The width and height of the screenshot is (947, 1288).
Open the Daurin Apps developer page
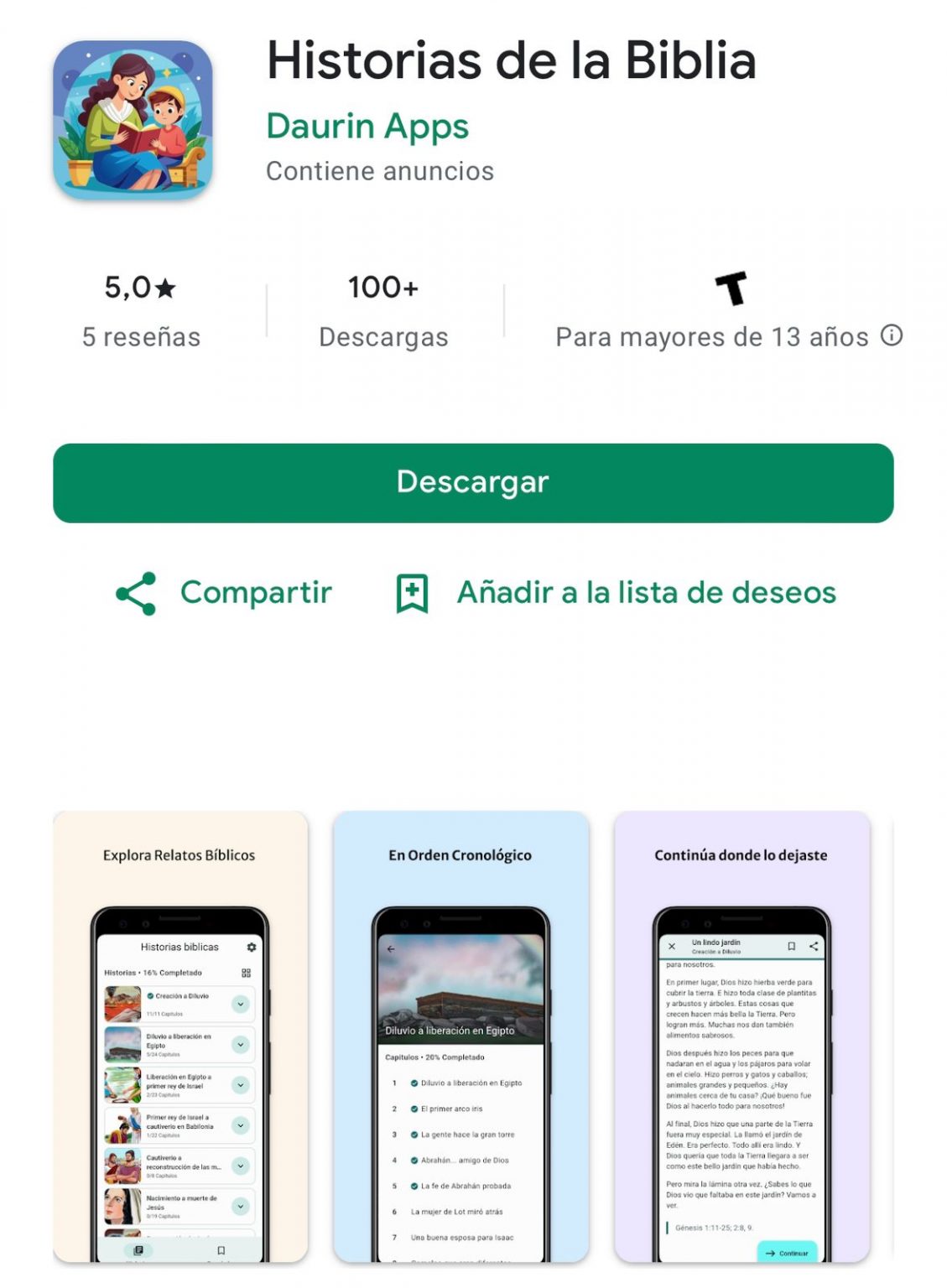(367, 127)
